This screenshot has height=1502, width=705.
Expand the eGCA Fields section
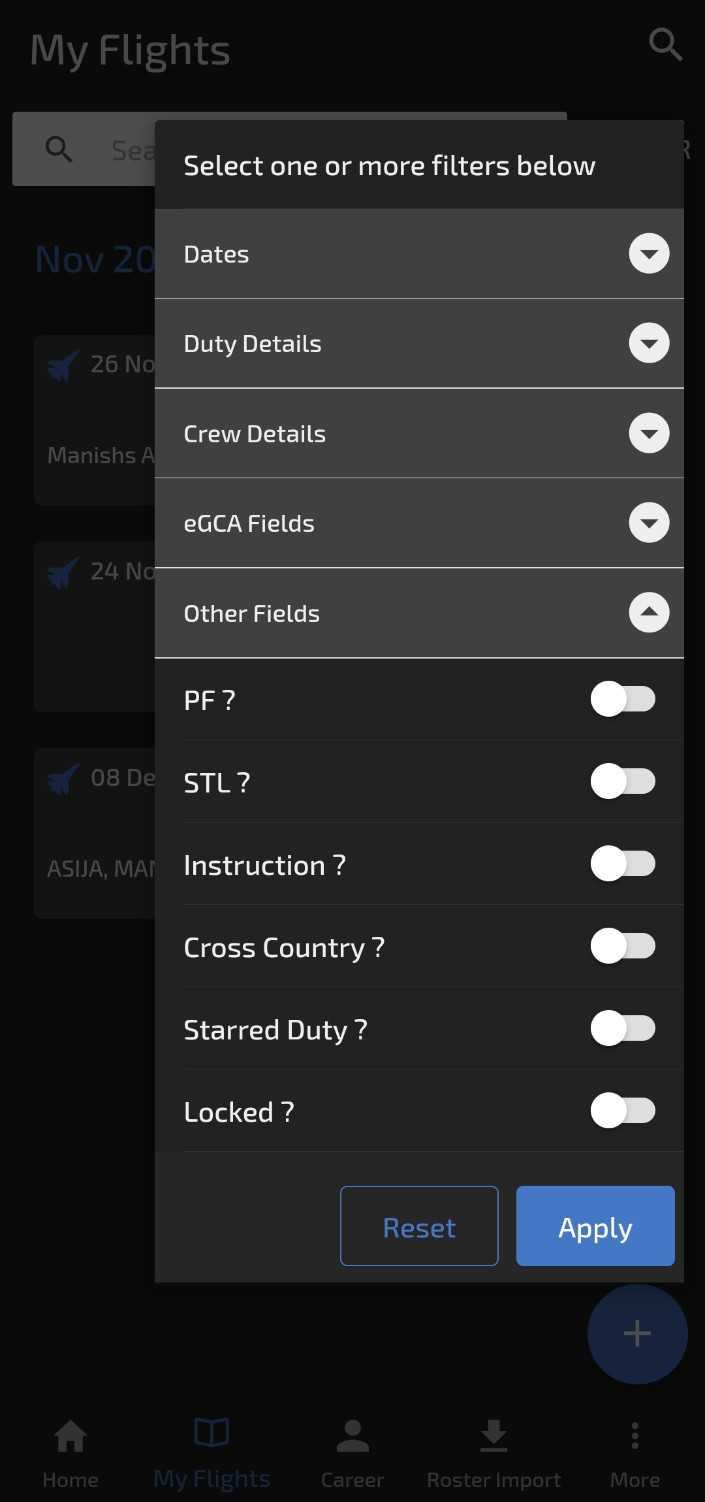coord(419,523)
